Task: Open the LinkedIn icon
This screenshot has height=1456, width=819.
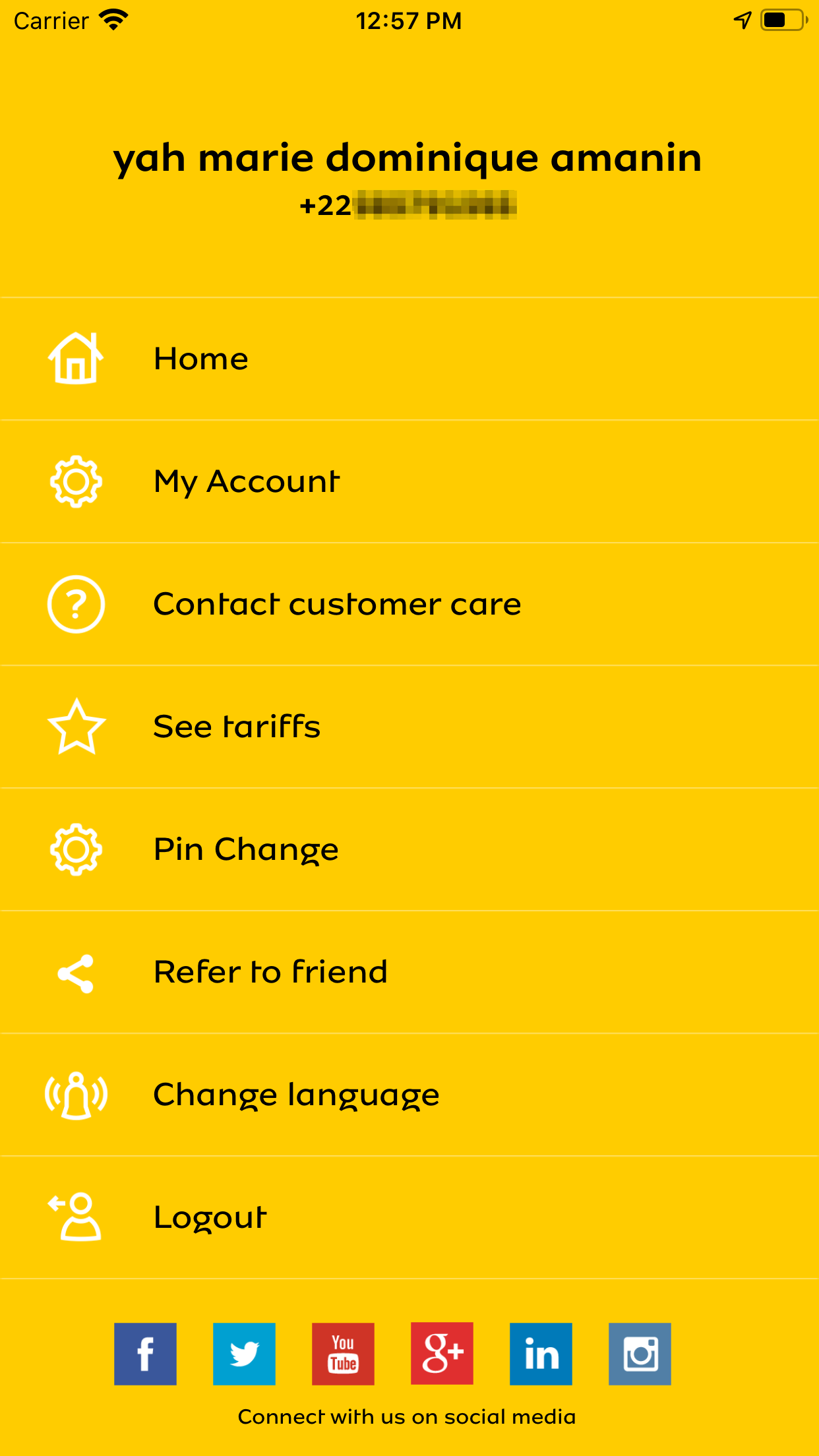Action: [541, 1354]
